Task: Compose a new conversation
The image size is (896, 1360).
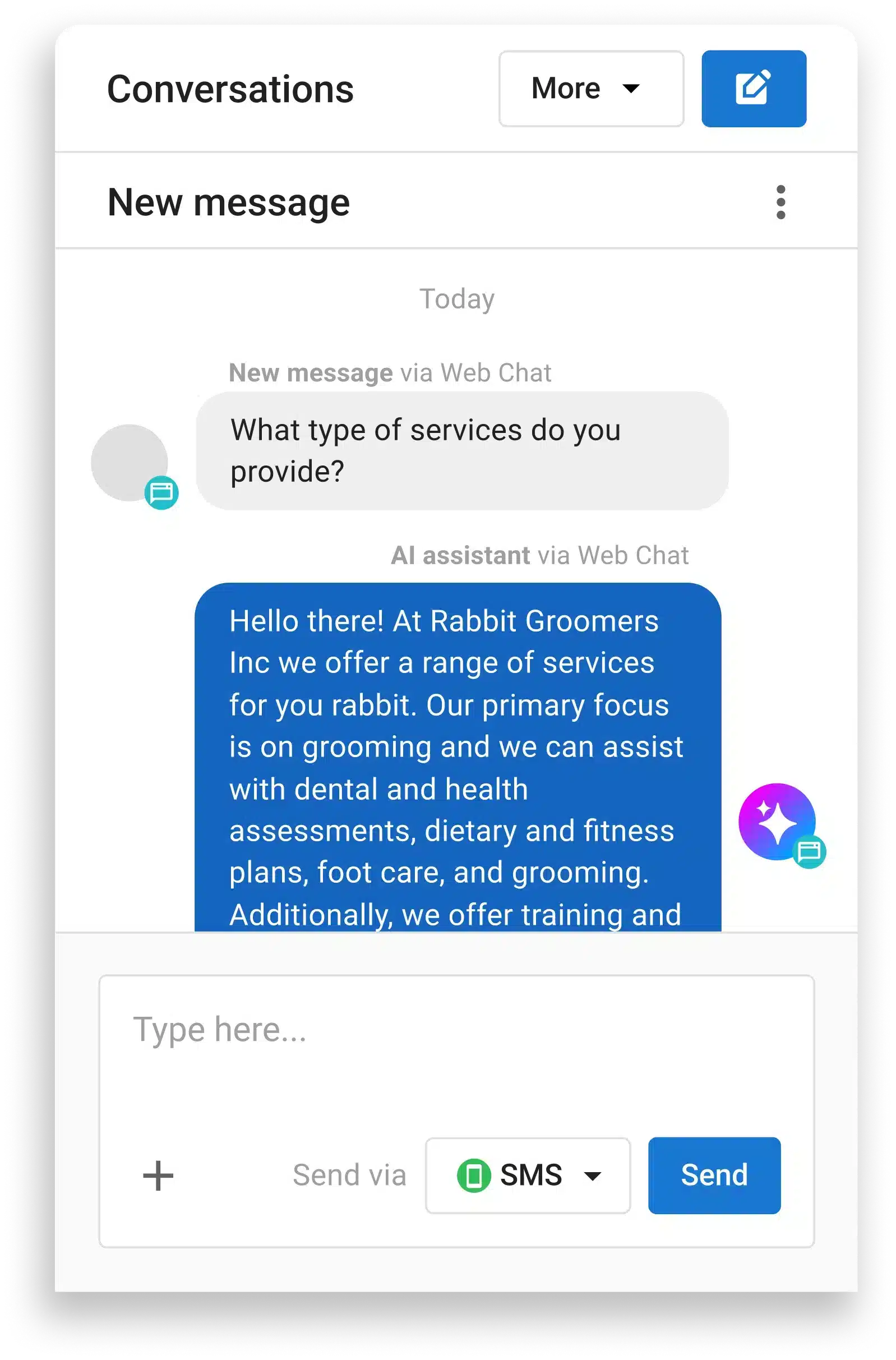Action: coord(753,89)
